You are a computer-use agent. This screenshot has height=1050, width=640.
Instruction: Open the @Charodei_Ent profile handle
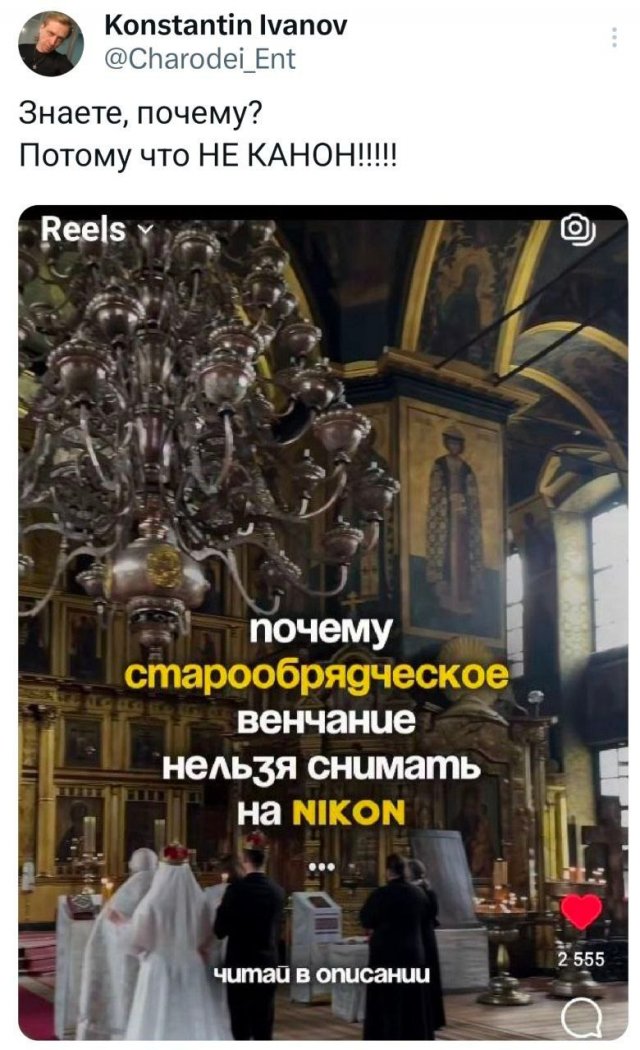200,60
